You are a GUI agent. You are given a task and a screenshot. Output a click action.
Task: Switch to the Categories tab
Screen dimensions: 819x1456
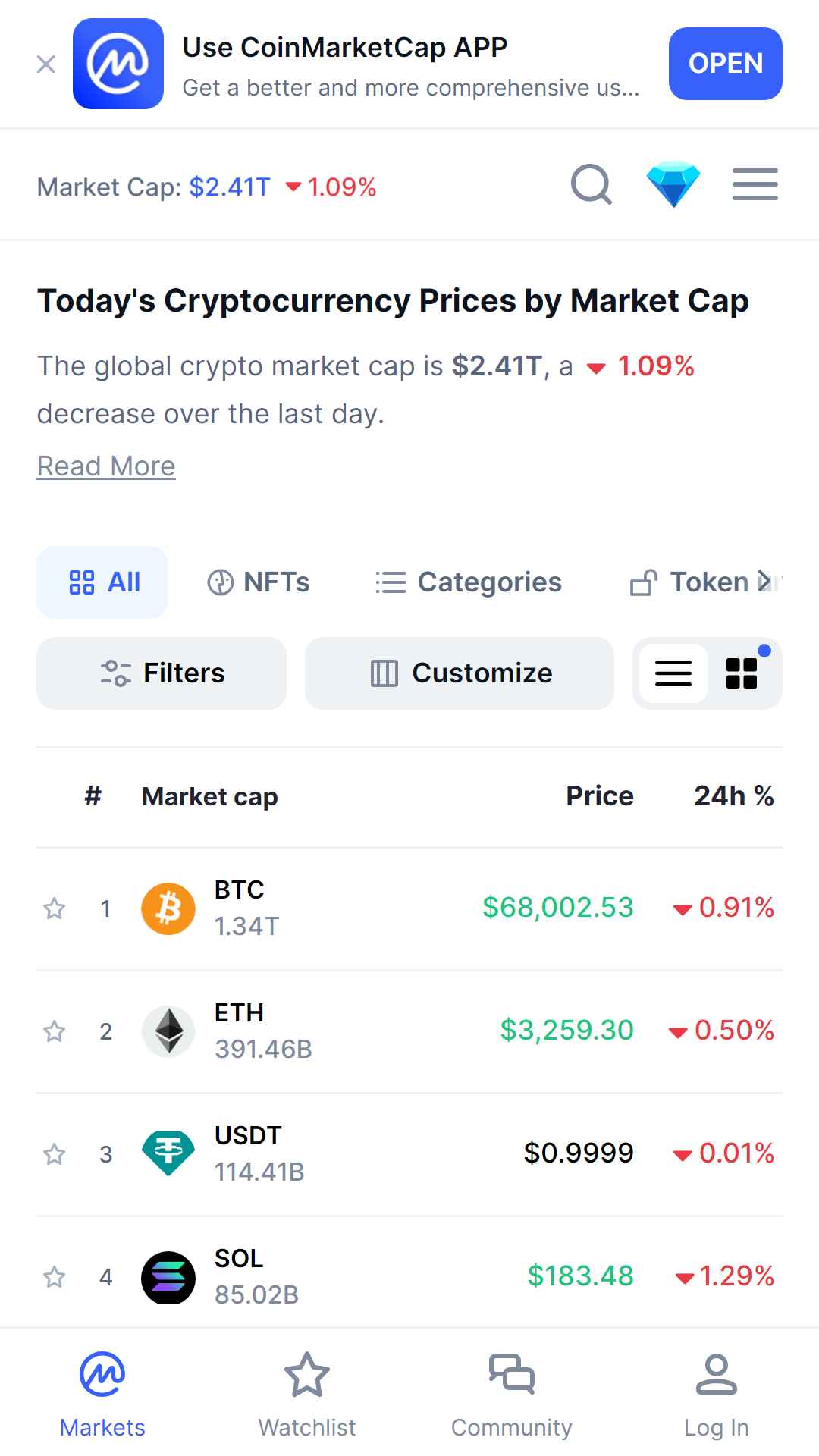pyautogui.click(x=469, y=582)
